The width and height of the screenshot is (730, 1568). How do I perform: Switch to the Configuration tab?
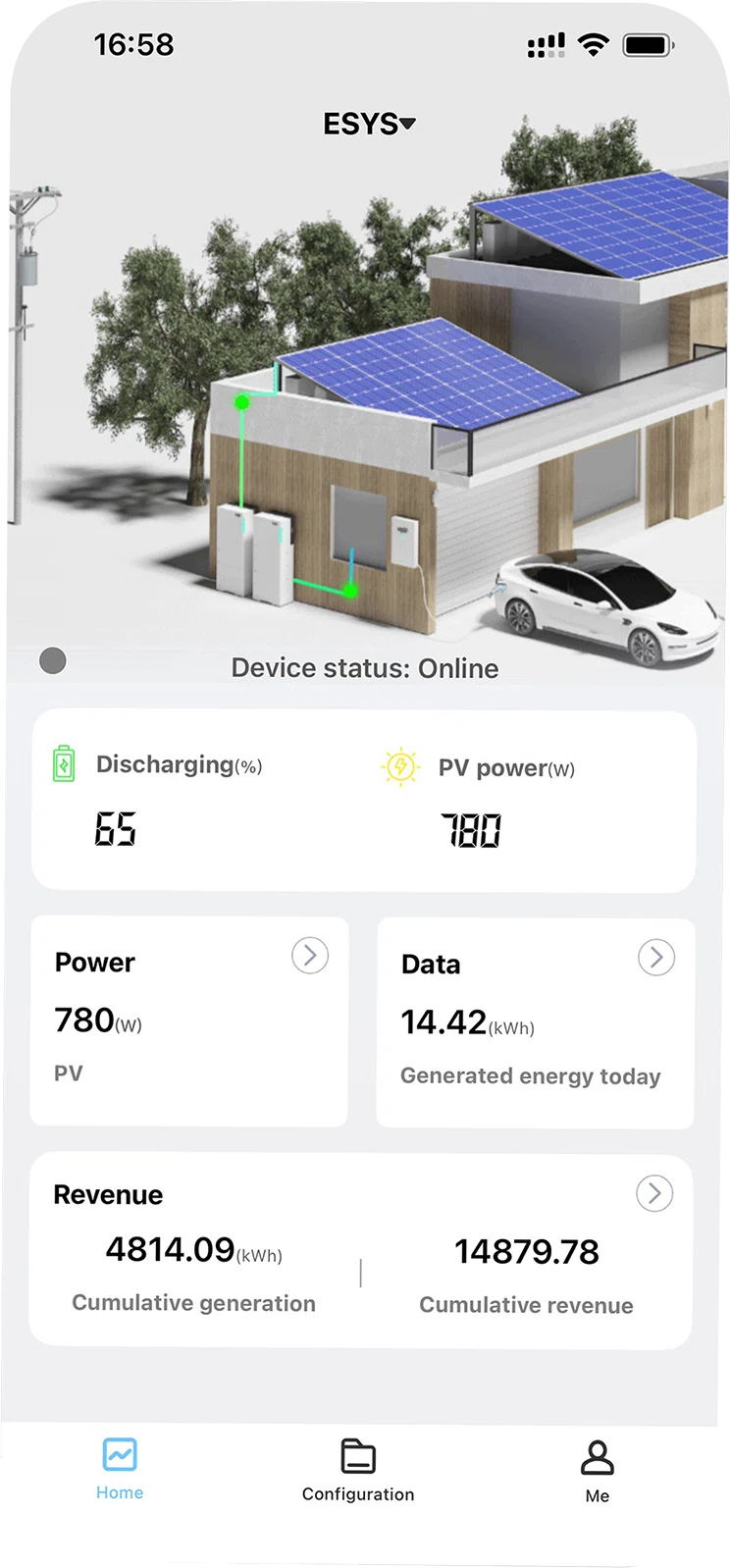(358, 1470)
